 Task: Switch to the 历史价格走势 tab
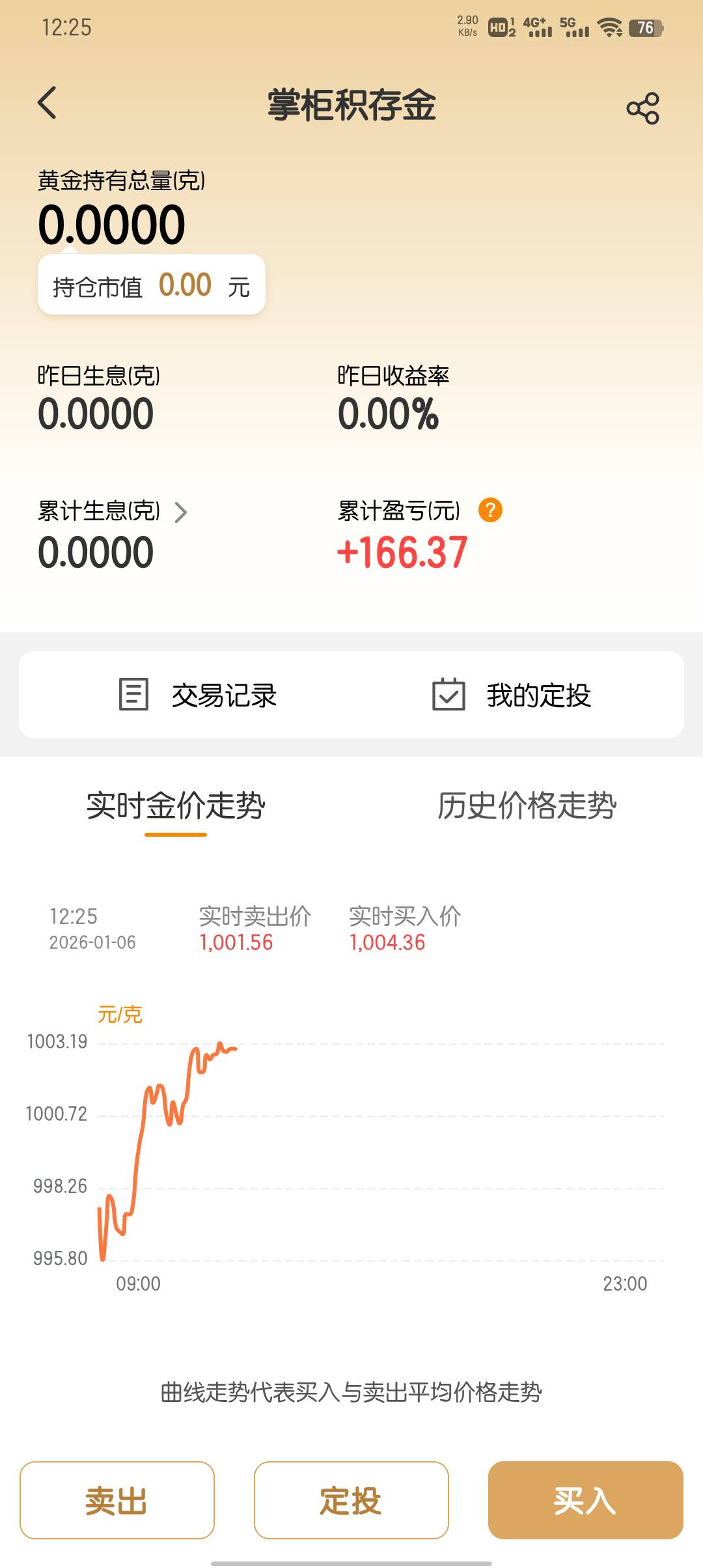(527, 806)
